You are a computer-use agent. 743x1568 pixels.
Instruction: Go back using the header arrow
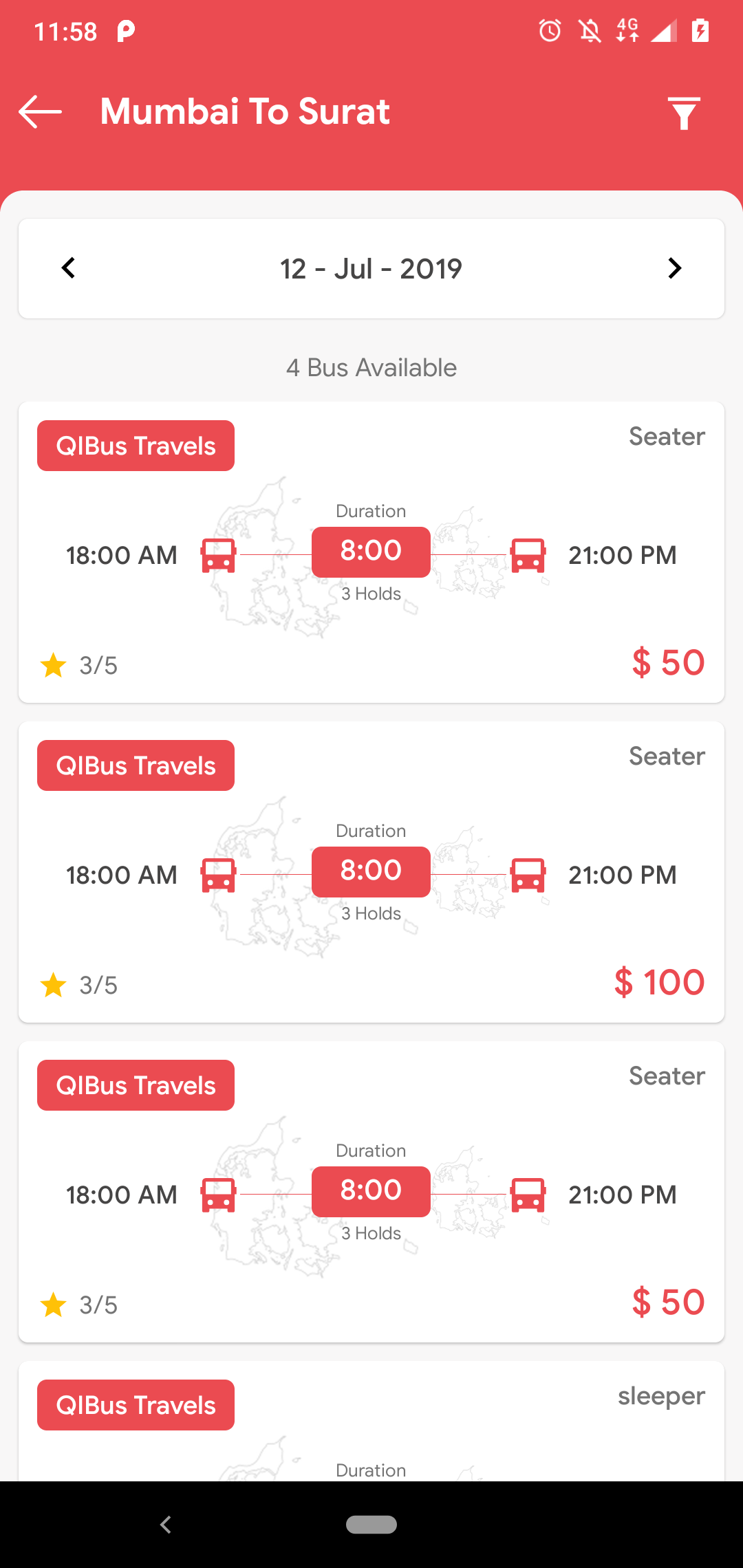point(40,111)
